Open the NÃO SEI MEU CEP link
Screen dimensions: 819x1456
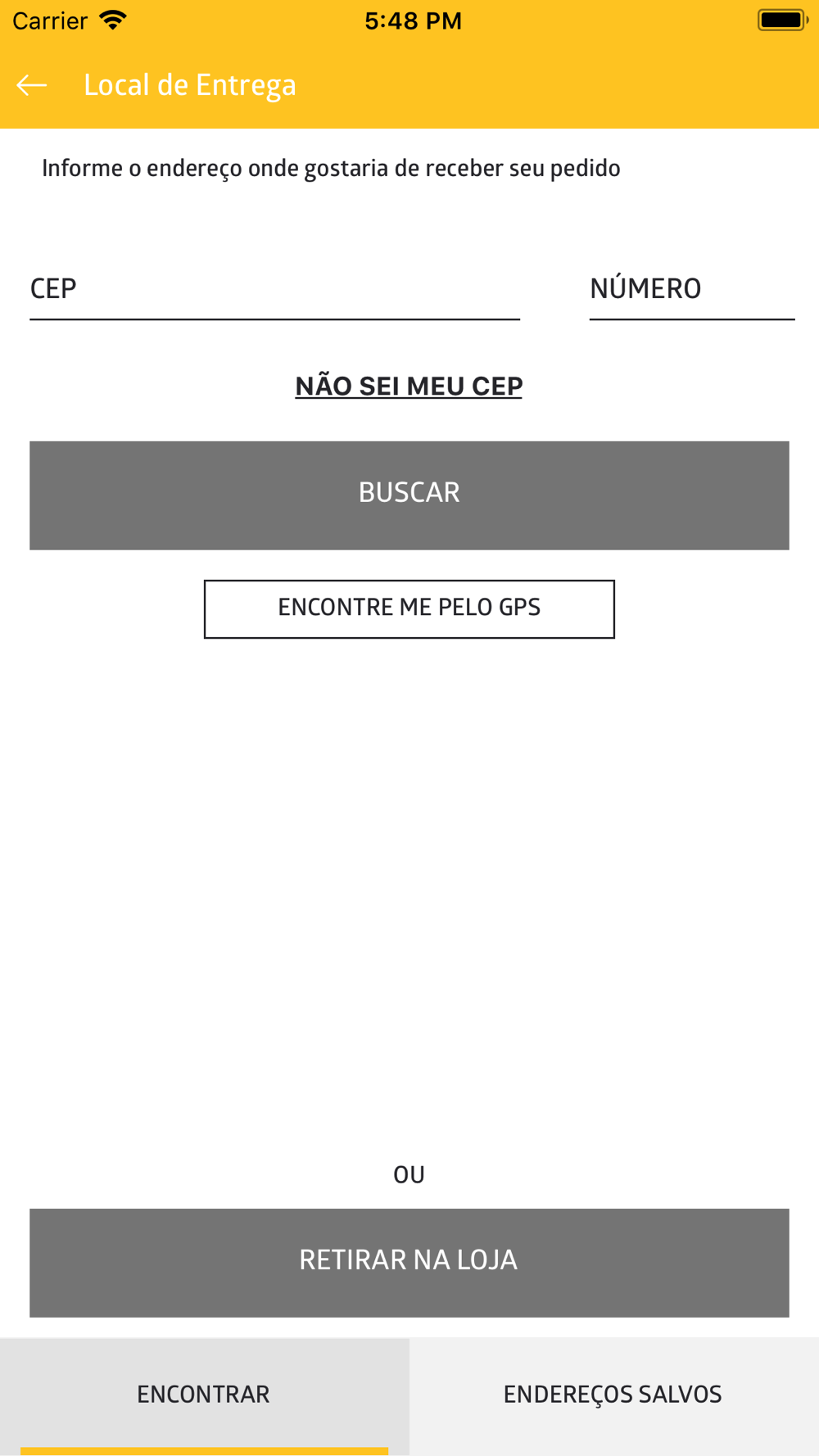point(409,386)
